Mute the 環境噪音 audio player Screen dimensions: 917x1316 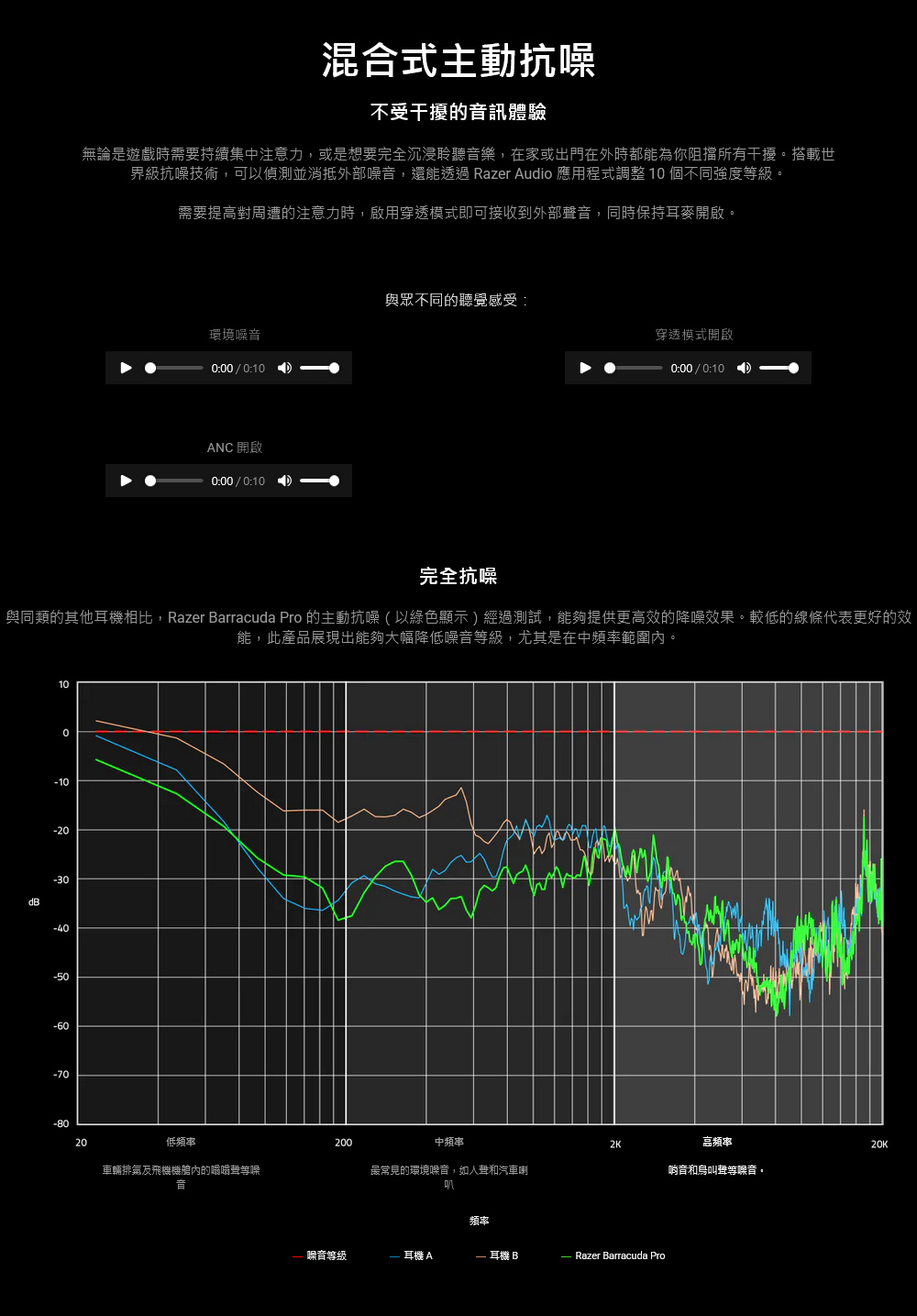(284, 368)
